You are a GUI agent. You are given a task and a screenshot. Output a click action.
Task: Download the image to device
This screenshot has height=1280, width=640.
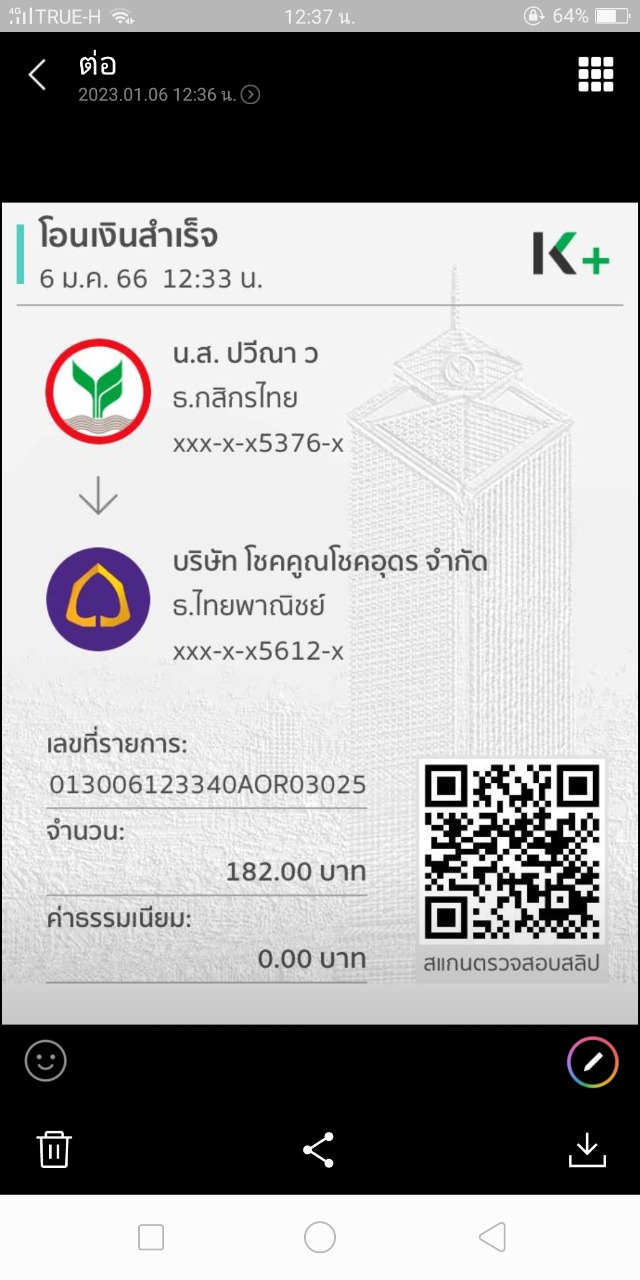(587, 1150)
